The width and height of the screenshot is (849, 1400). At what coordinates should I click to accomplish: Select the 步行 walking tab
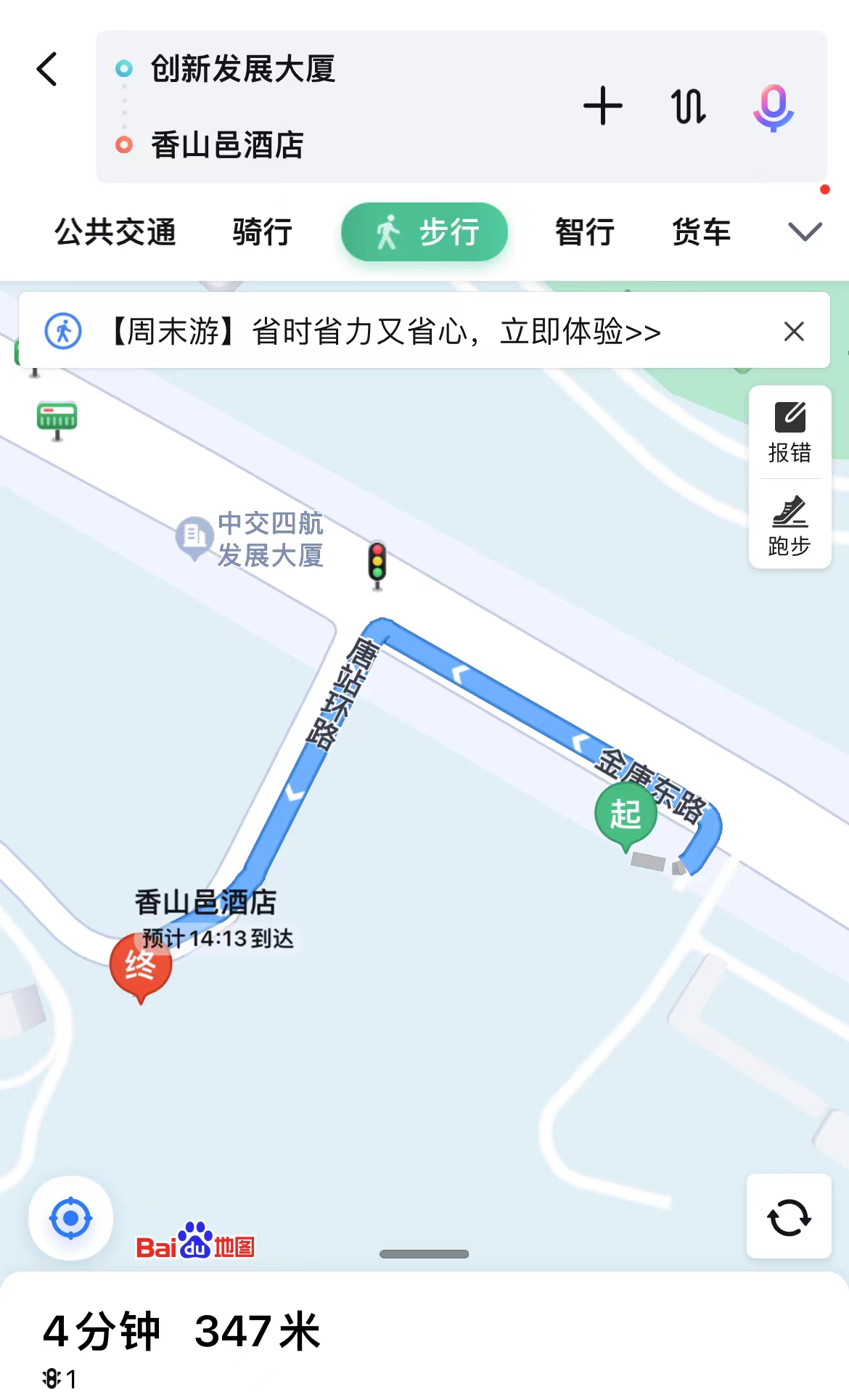pyautogui.click(x=424, y=232)
